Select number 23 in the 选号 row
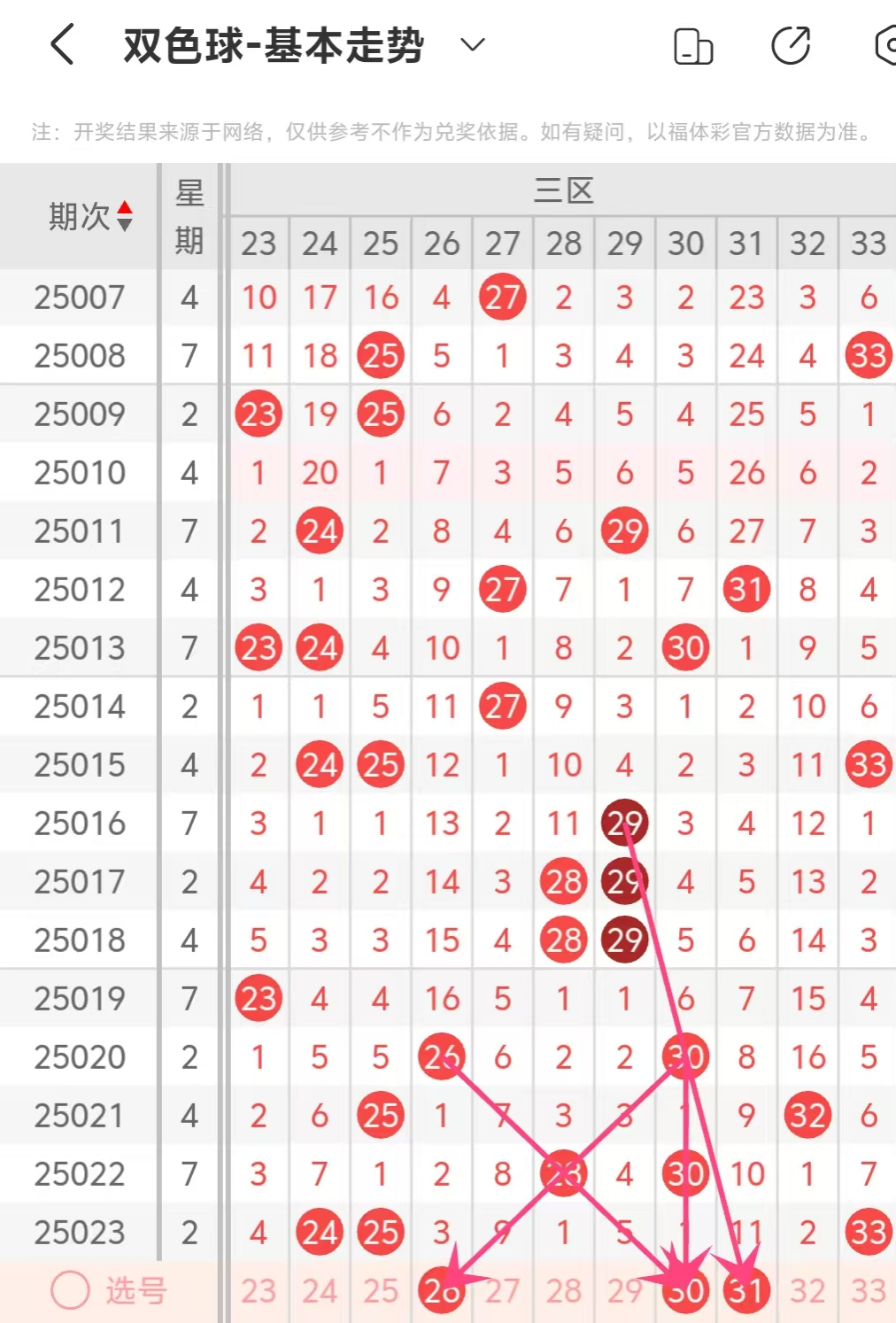The width and height of the screenshot is (896, 1323). click(259, 1291)
